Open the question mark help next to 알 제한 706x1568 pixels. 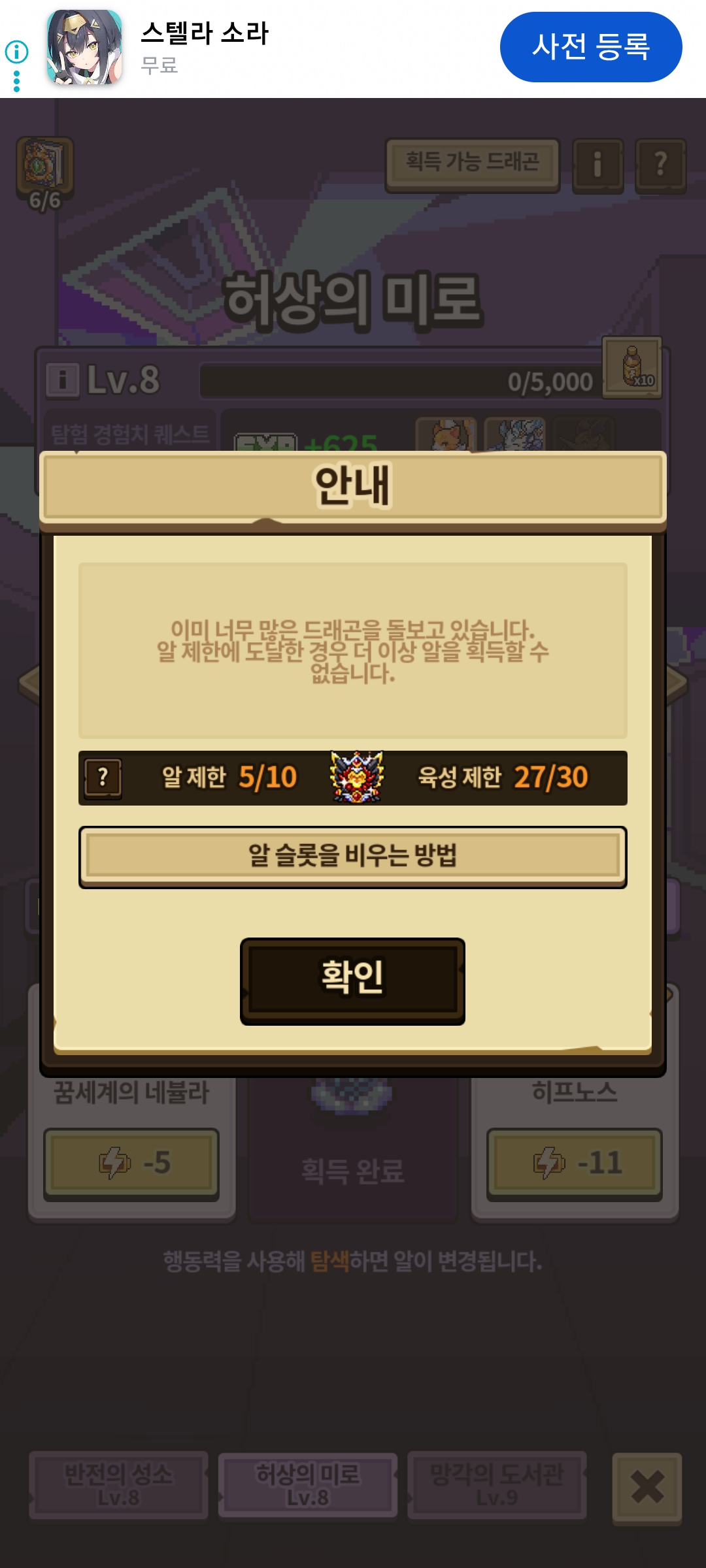(103, 778)
